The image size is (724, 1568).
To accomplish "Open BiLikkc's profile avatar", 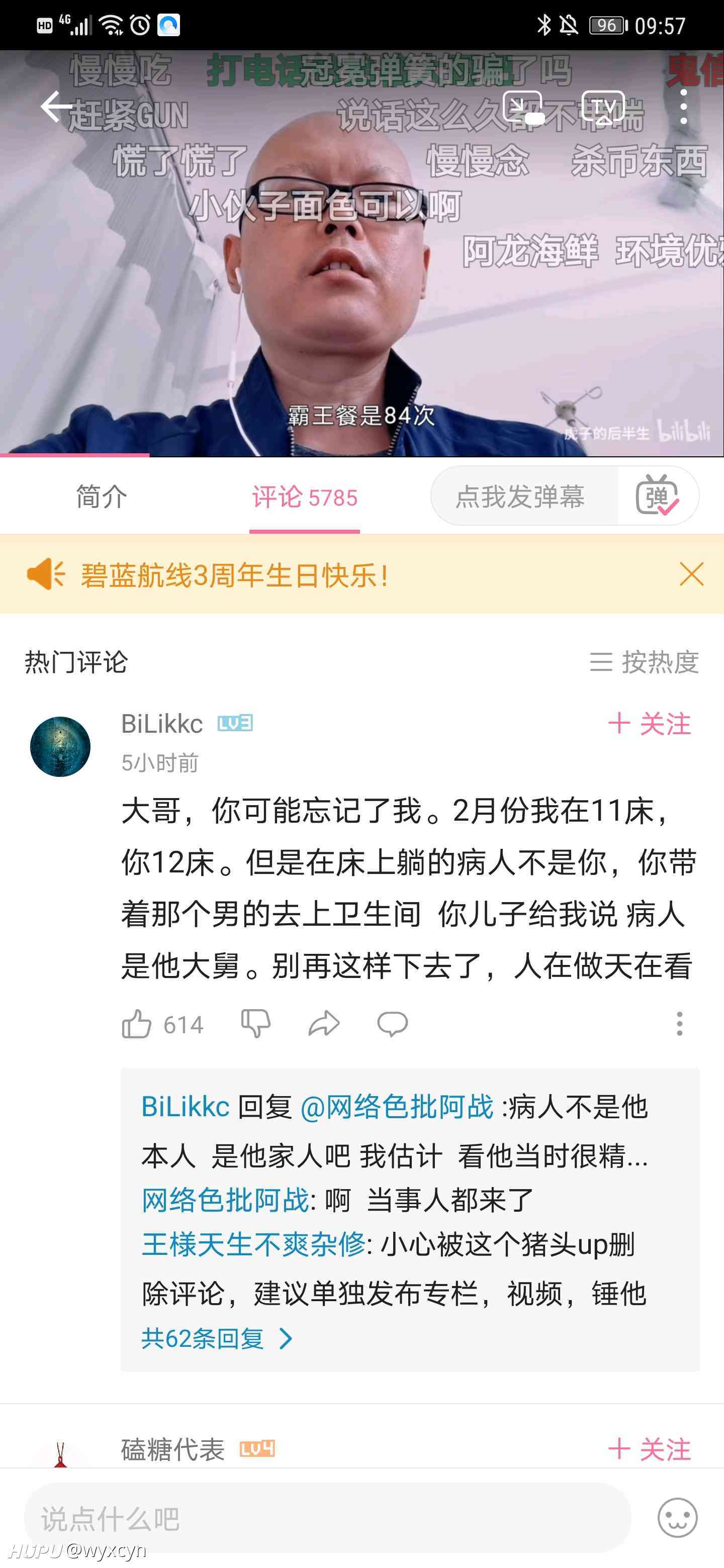I will pyautogui.click(x=60, y=746).
